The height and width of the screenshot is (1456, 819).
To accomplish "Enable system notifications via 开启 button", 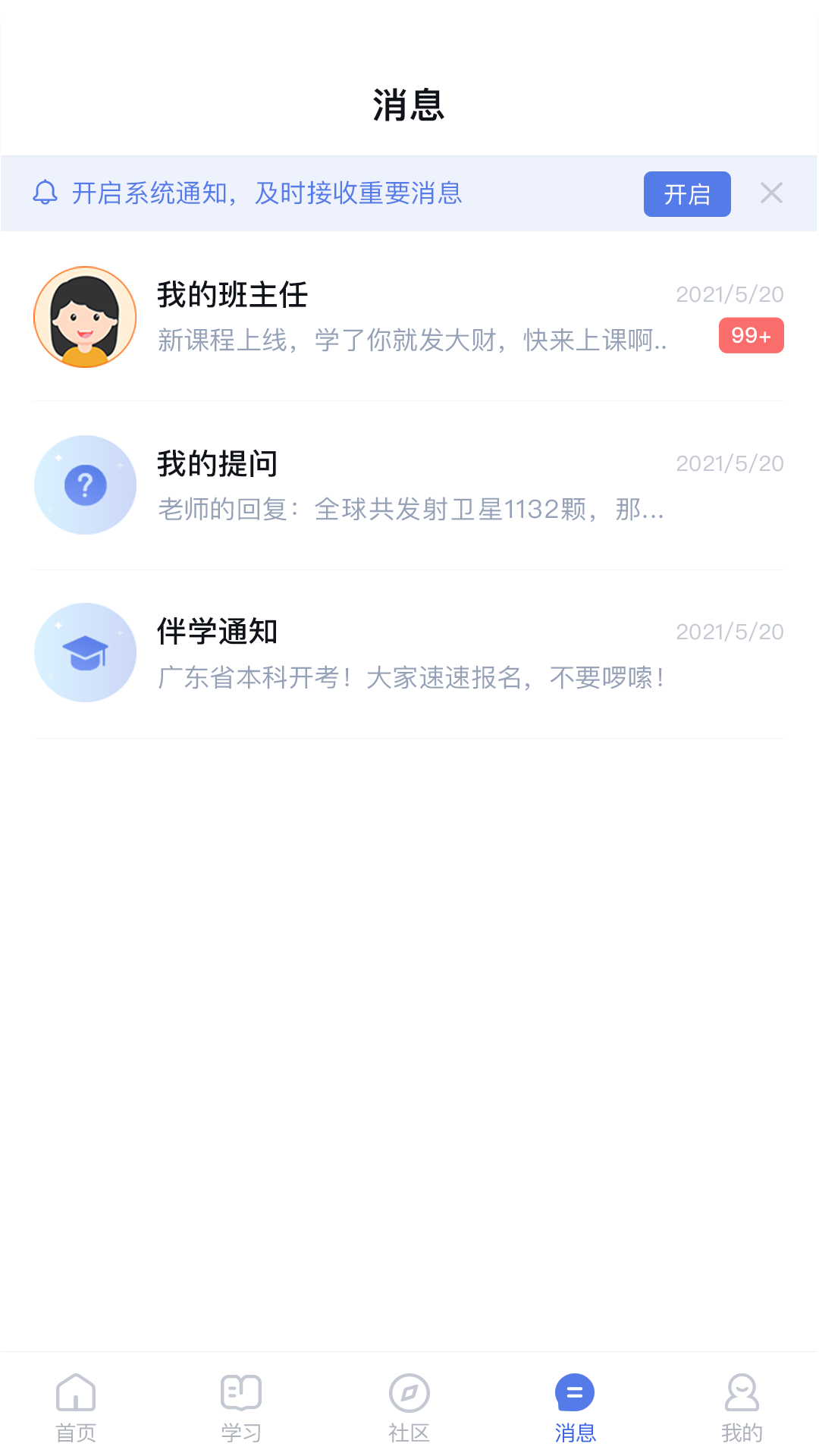I will (687, 194).
